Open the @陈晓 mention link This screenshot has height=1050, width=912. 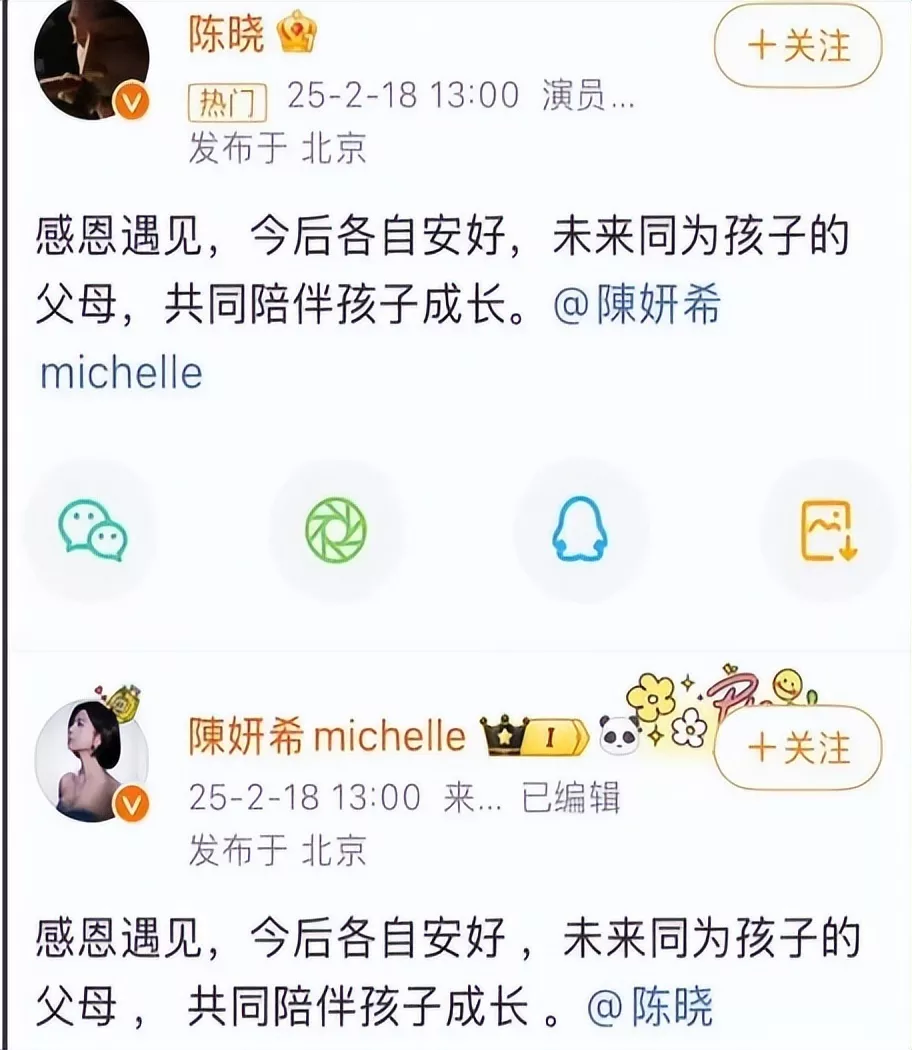(648, 1008)
